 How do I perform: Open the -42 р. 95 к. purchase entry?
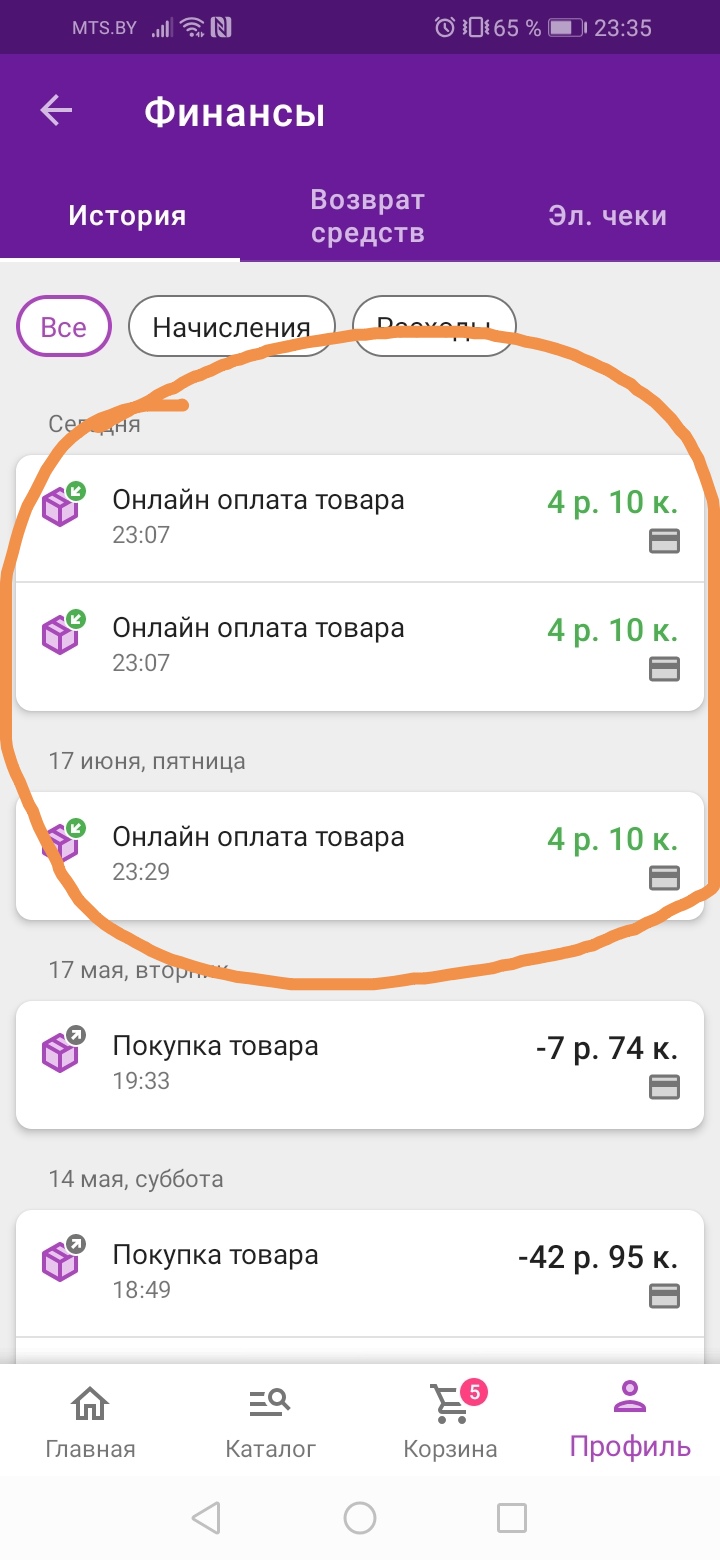[360, 1273]
